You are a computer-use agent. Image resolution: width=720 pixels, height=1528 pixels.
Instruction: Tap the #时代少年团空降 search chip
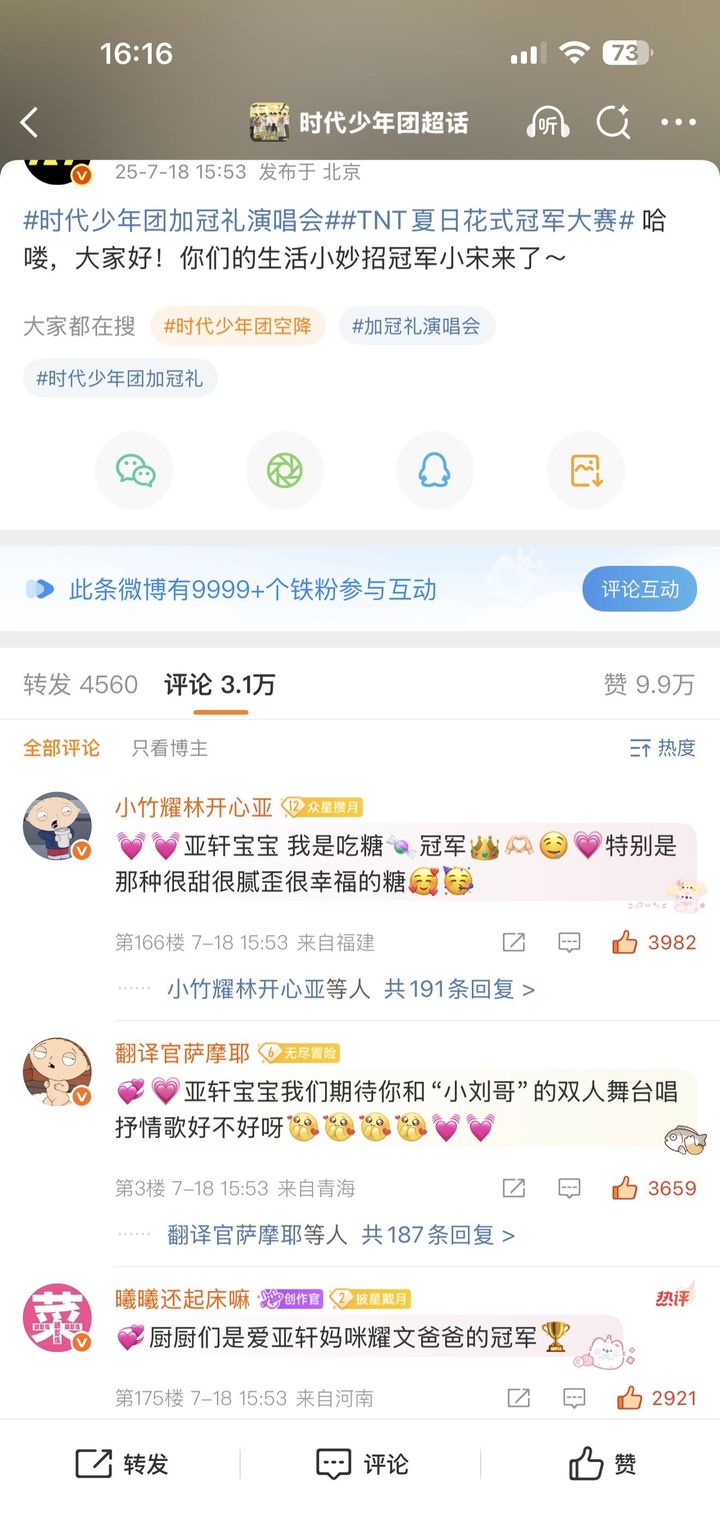(x=238, y=326)
